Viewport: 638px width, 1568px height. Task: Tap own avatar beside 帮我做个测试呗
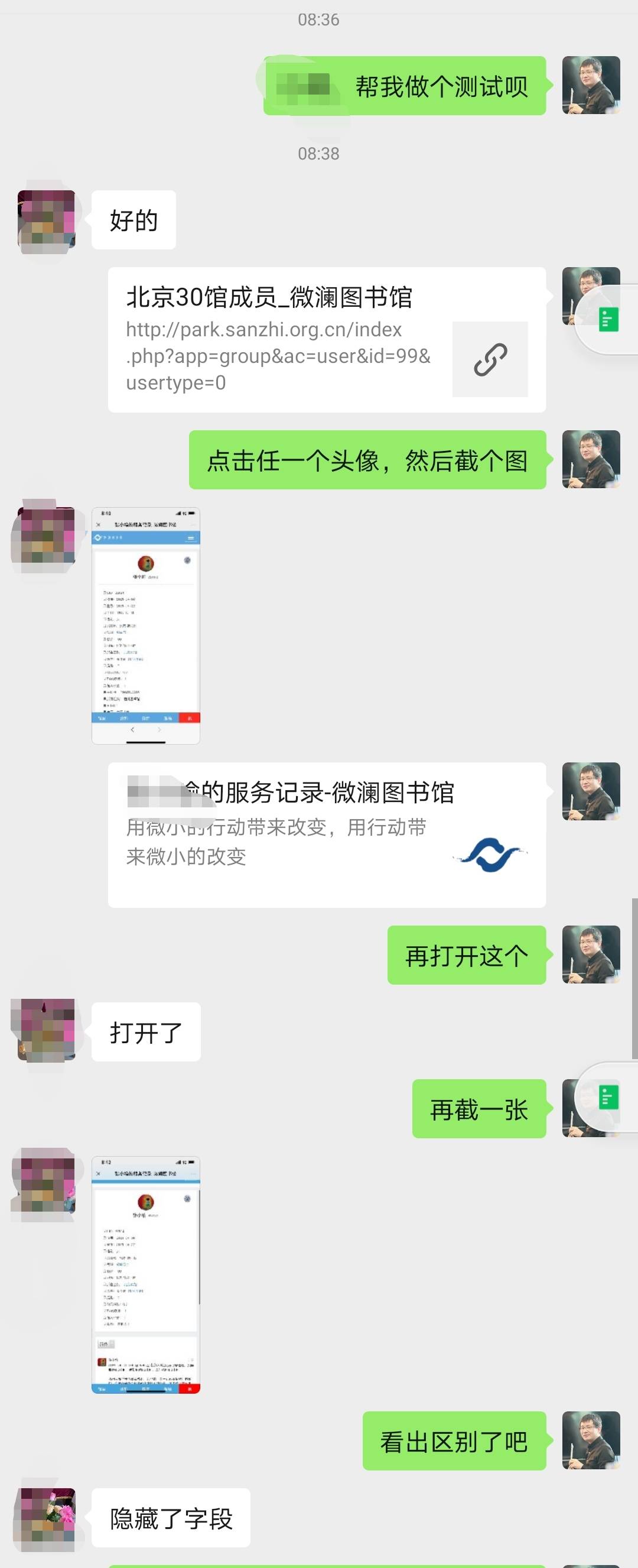591,85
